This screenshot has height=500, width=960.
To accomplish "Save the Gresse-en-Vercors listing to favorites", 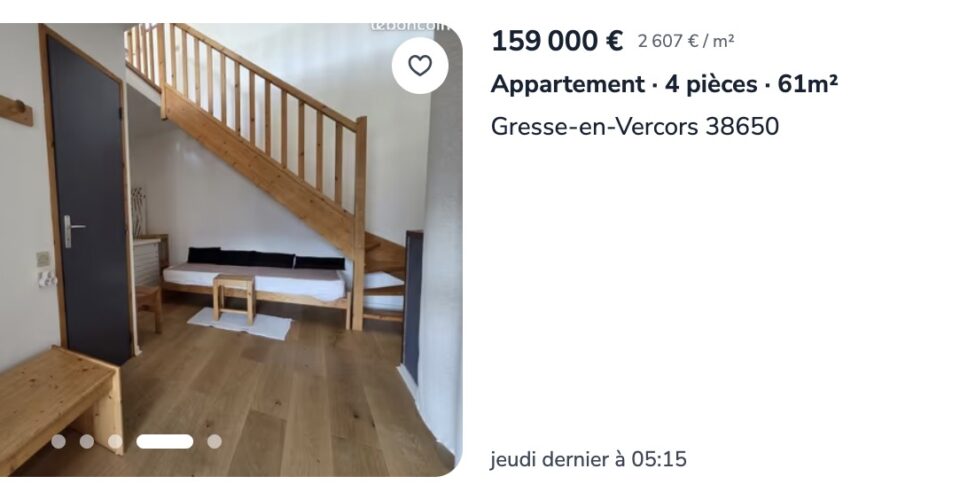I will click(420, 66).
